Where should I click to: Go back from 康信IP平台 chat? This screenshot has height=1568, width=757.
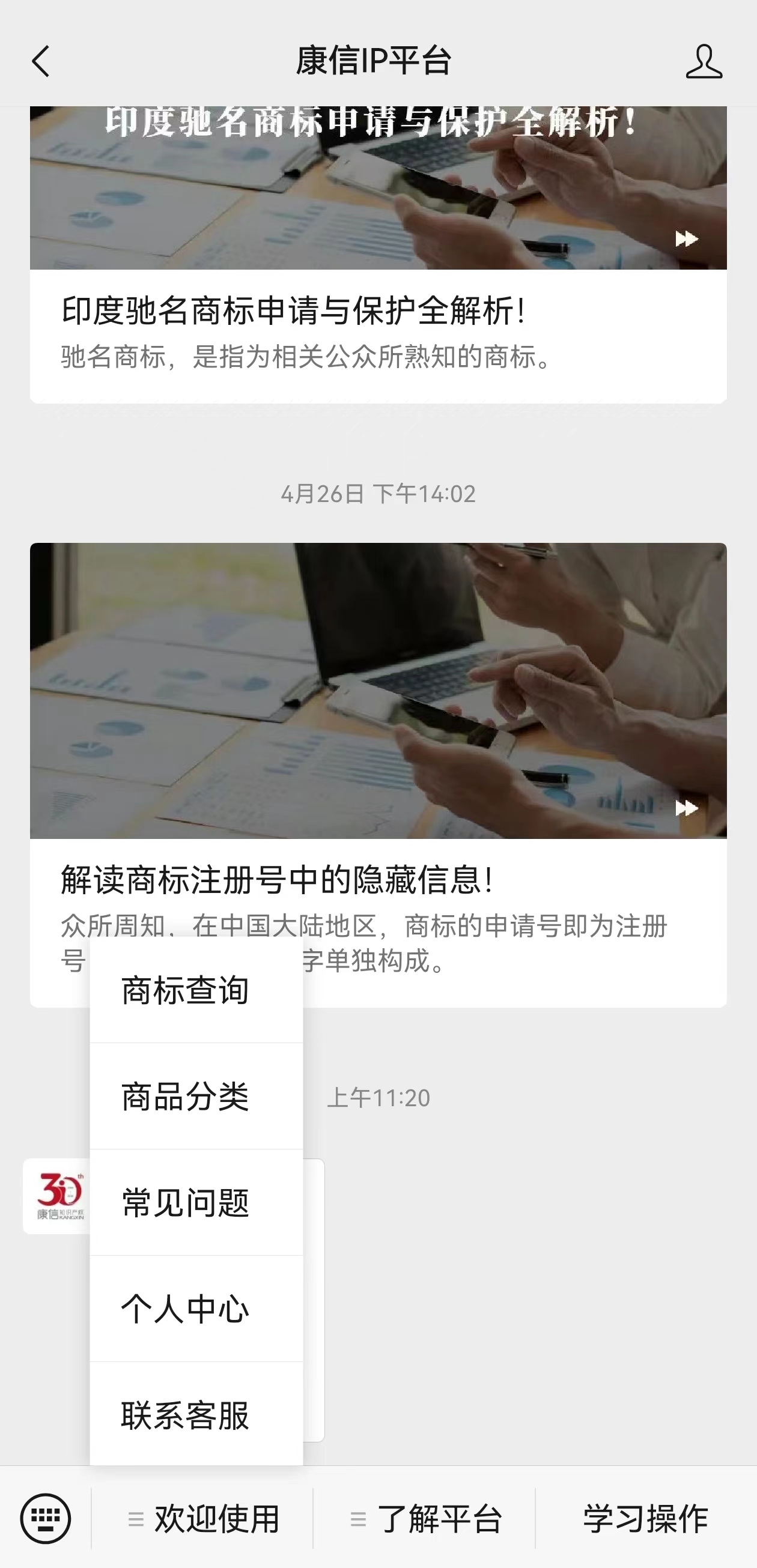pos(41,61)
